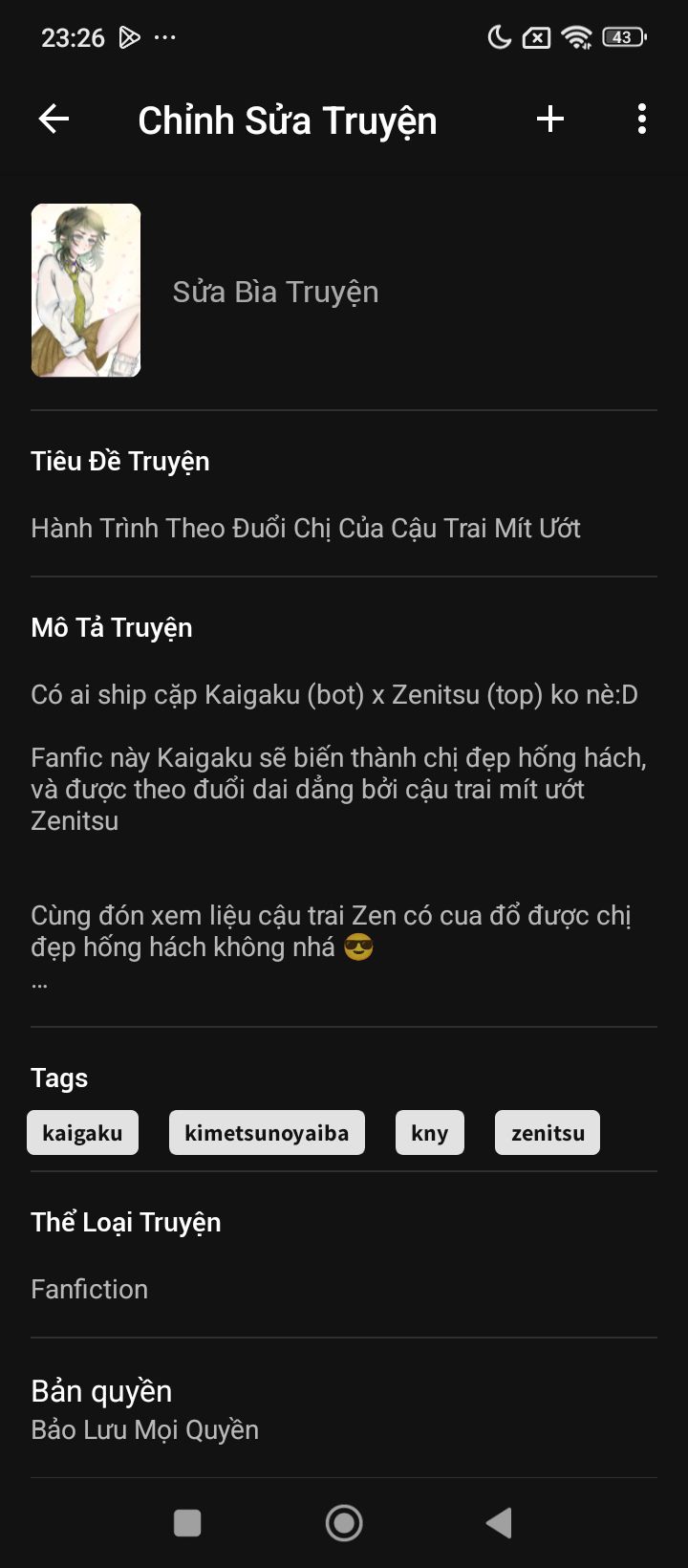Viewport: 688px width, 1568px height.
Task: Return to the home screen
Action: click(344, 1522)
